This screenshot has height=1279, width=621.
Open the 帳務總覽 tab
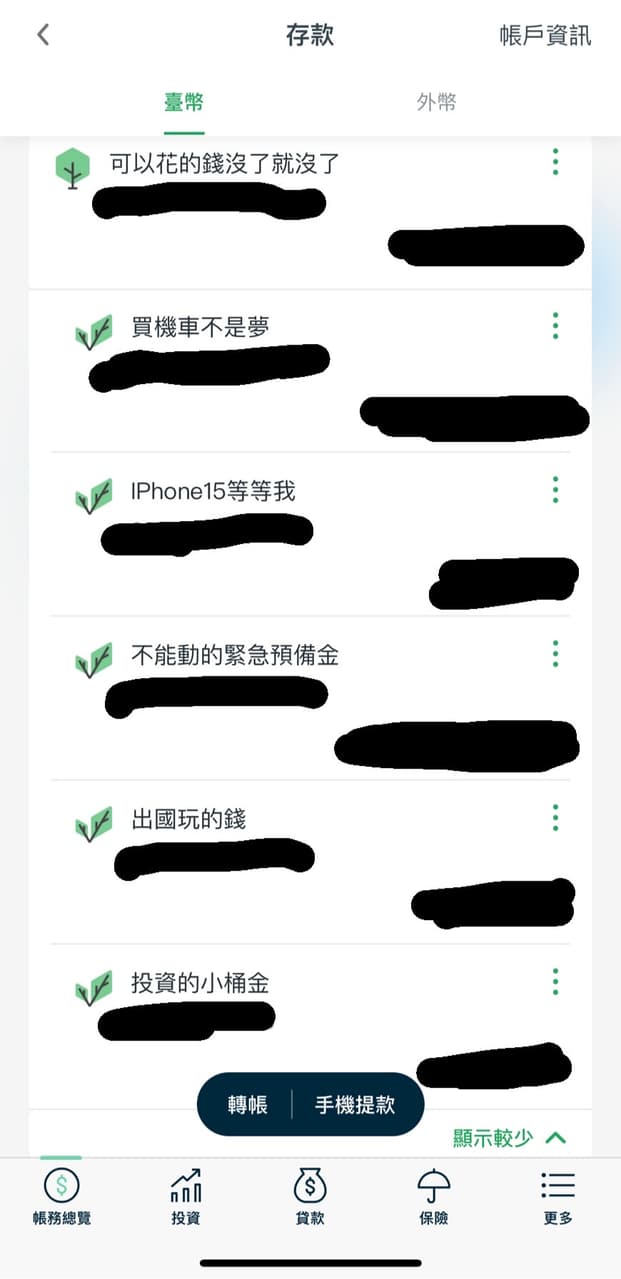(61, 1197)
